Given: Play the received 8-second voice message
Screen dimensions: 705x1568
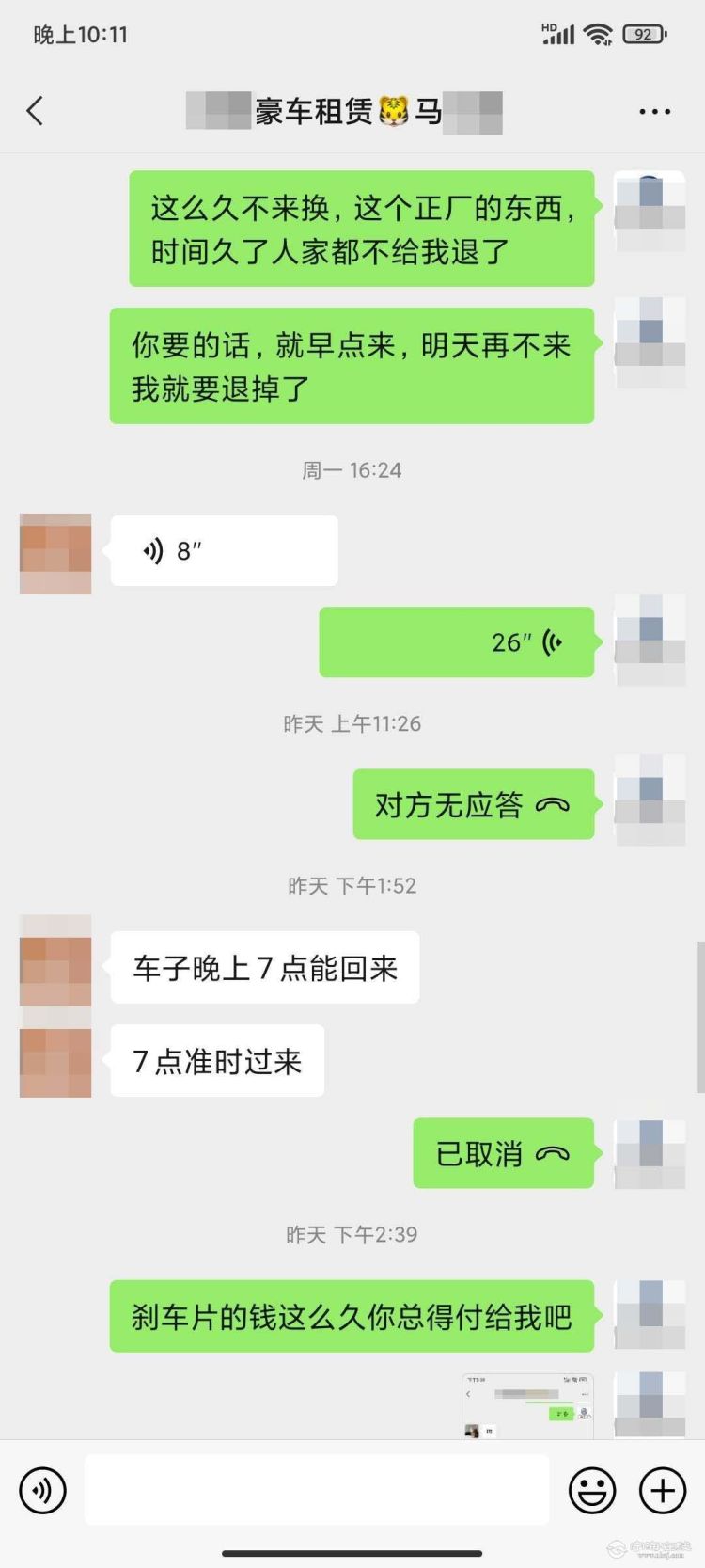Looking at the screenshot, I should tap(224, 551).
